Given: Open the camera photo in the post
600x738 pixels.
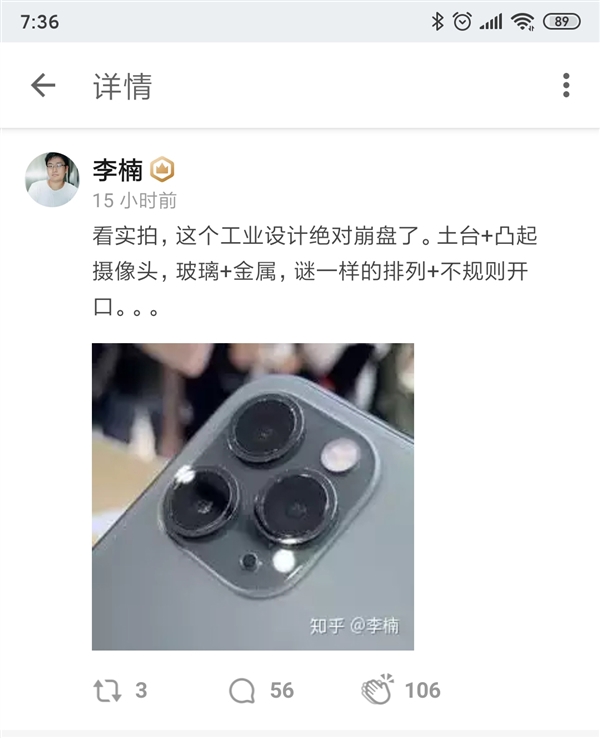Looking at the screenshot, I should click(253, 497).
